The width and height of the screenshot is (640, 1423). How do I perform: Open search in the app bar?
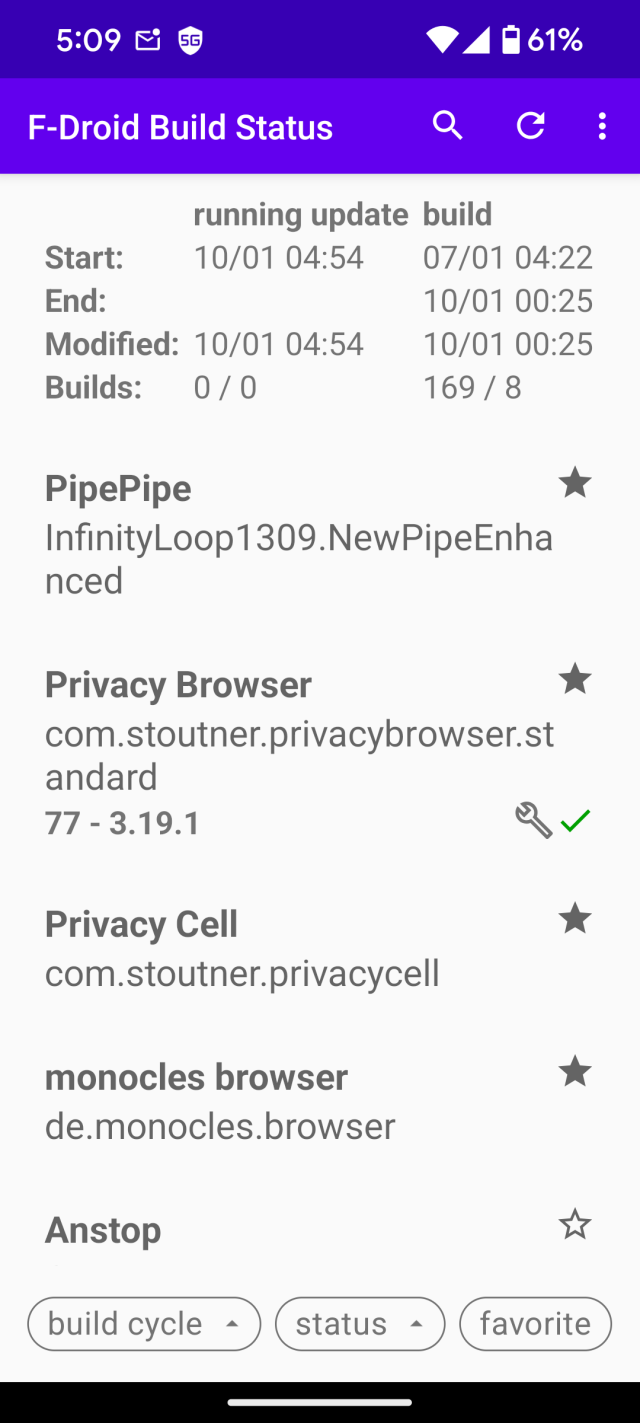click(x=448, y=126)
